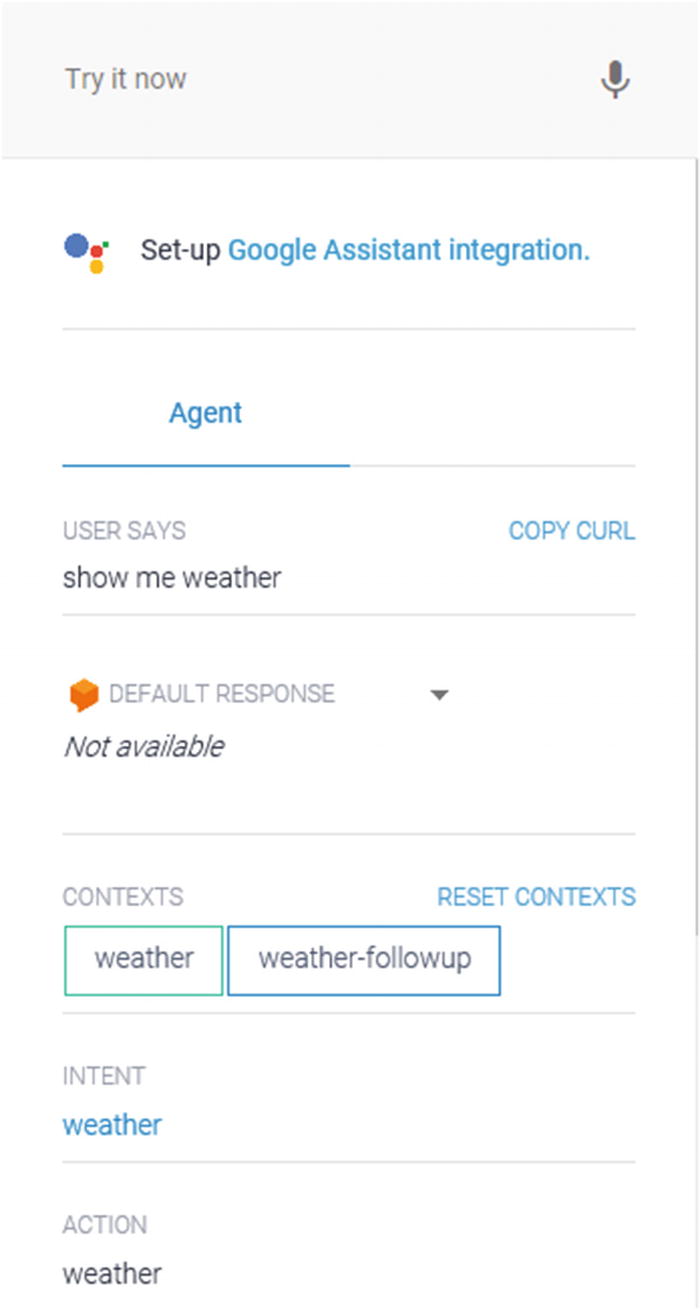Image resolution: width=700 pixels, height=1310 pixels.
Task: Open the weather intent link
Action: (x=112, y=1125)
